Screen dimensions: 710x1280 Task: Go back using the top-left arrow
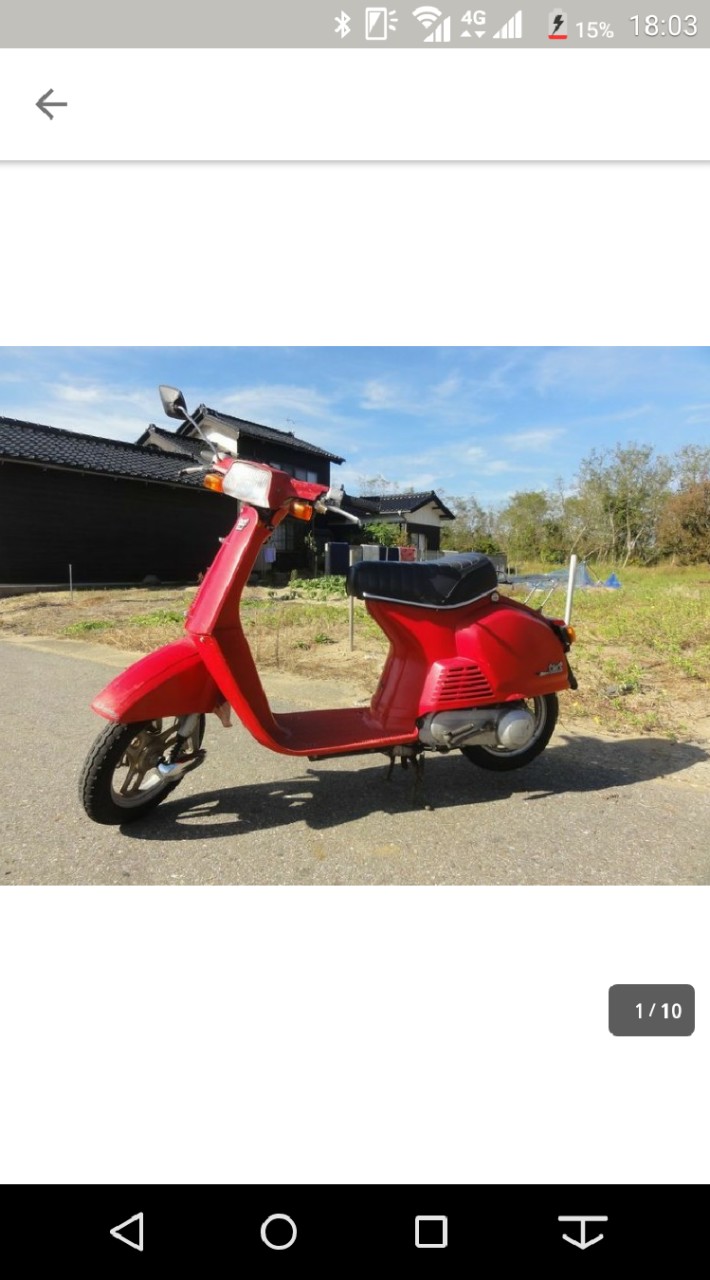pos(51,104)
